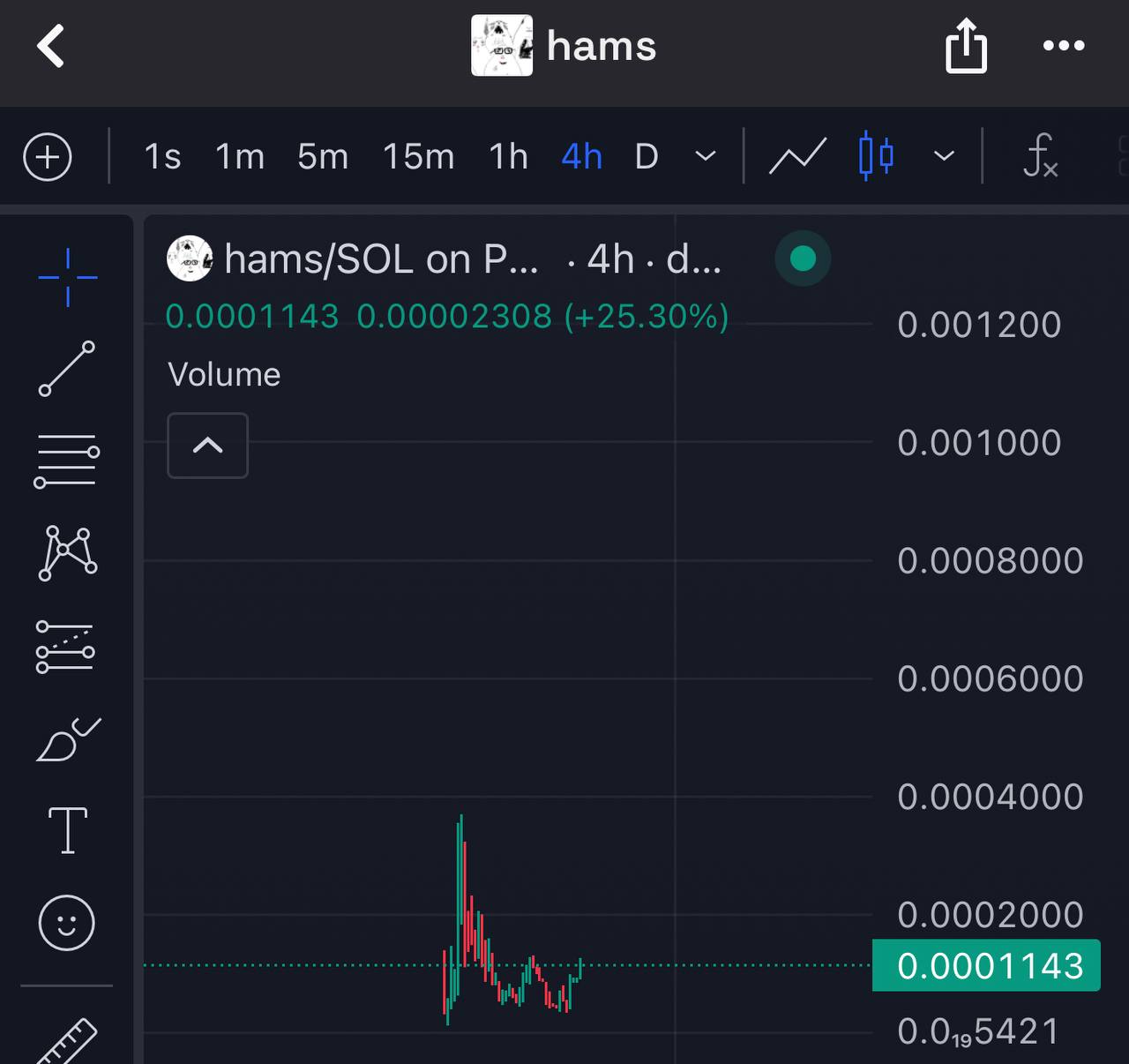Open the chart type dropdown
Viewport: 1129px width, 1064px height.
(x=944, y=157)
